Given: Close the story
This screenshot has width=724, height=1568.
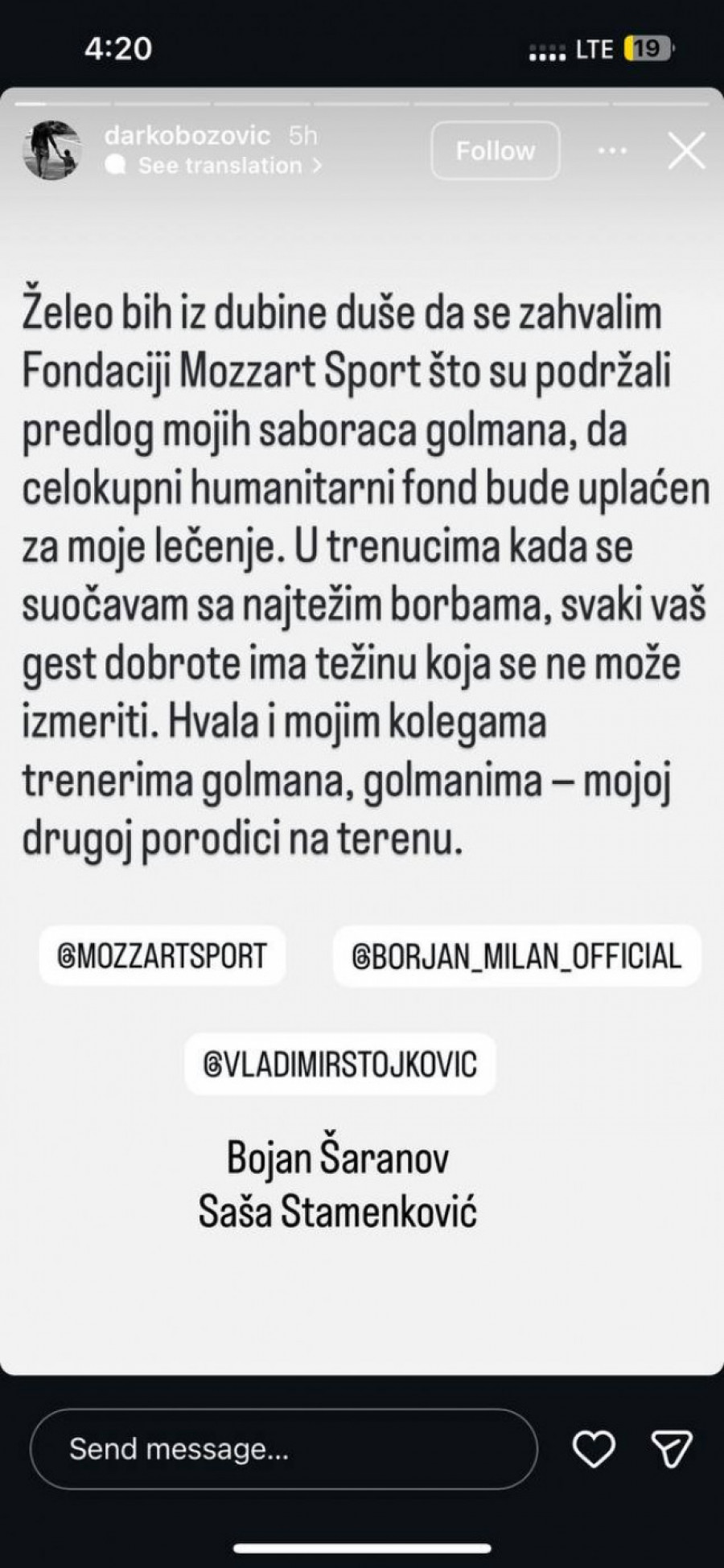Looking at the screenshot, I should (x=686, y=150).
